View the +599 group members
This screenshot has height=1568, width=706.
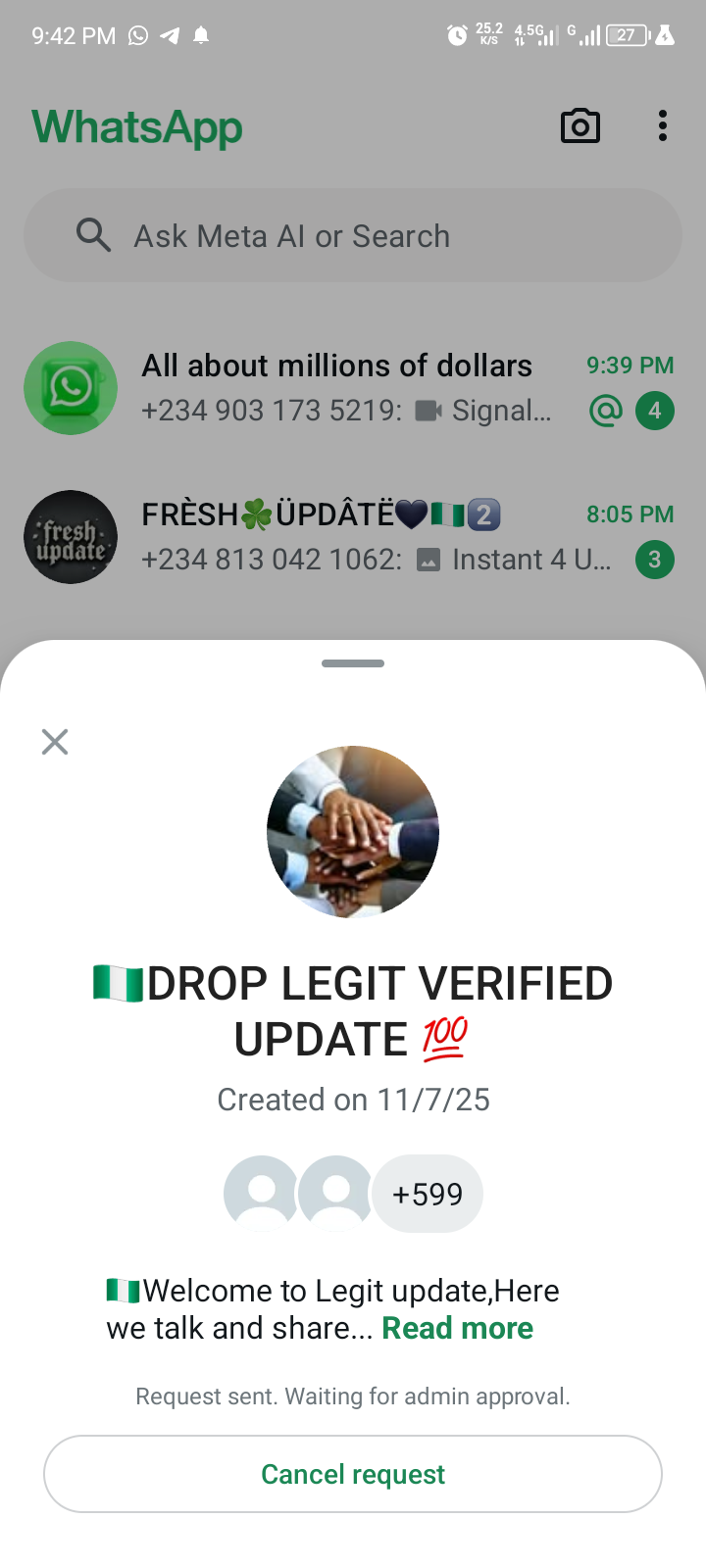coord(427,1194)
